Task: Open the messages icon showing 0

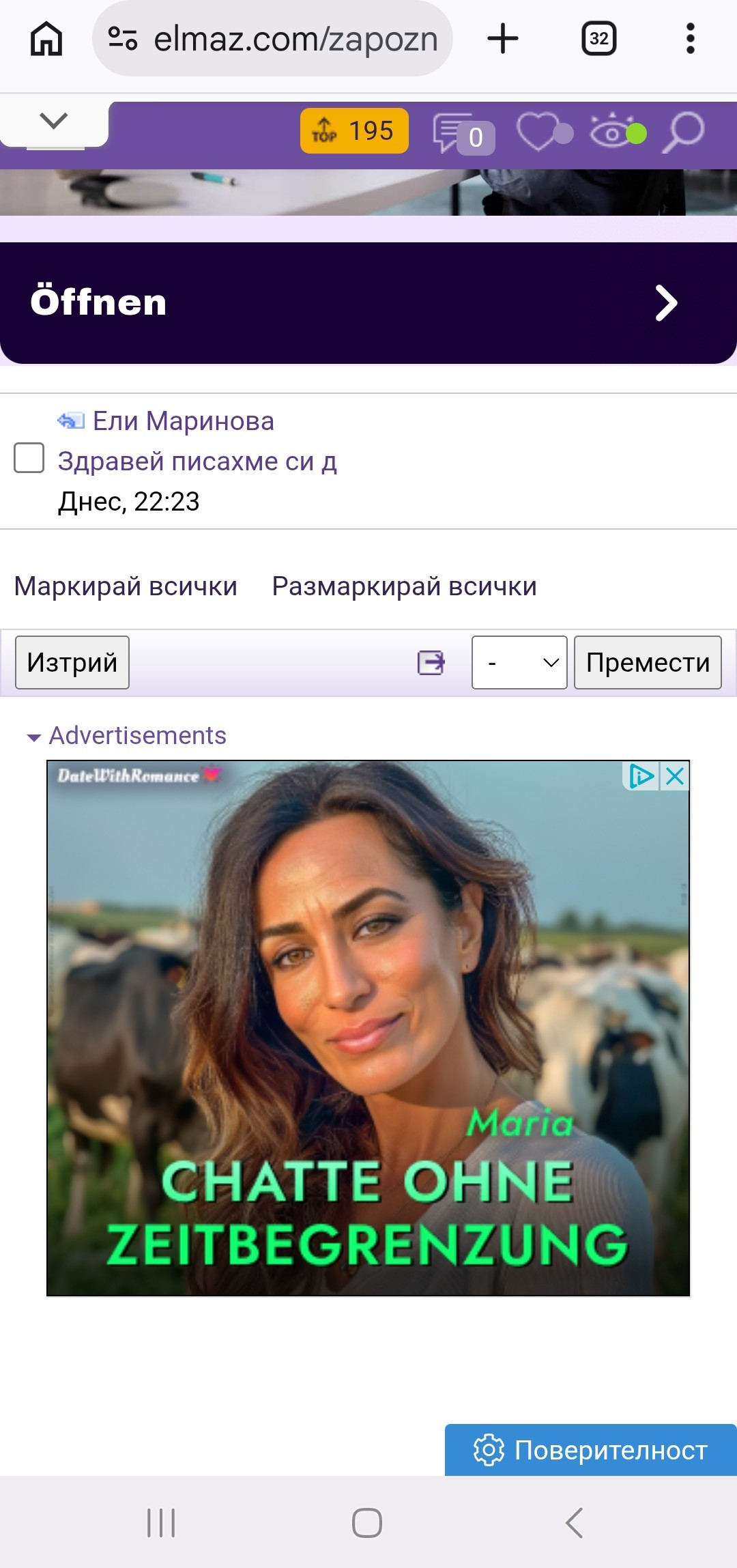Action: click(x=463, y=134)
